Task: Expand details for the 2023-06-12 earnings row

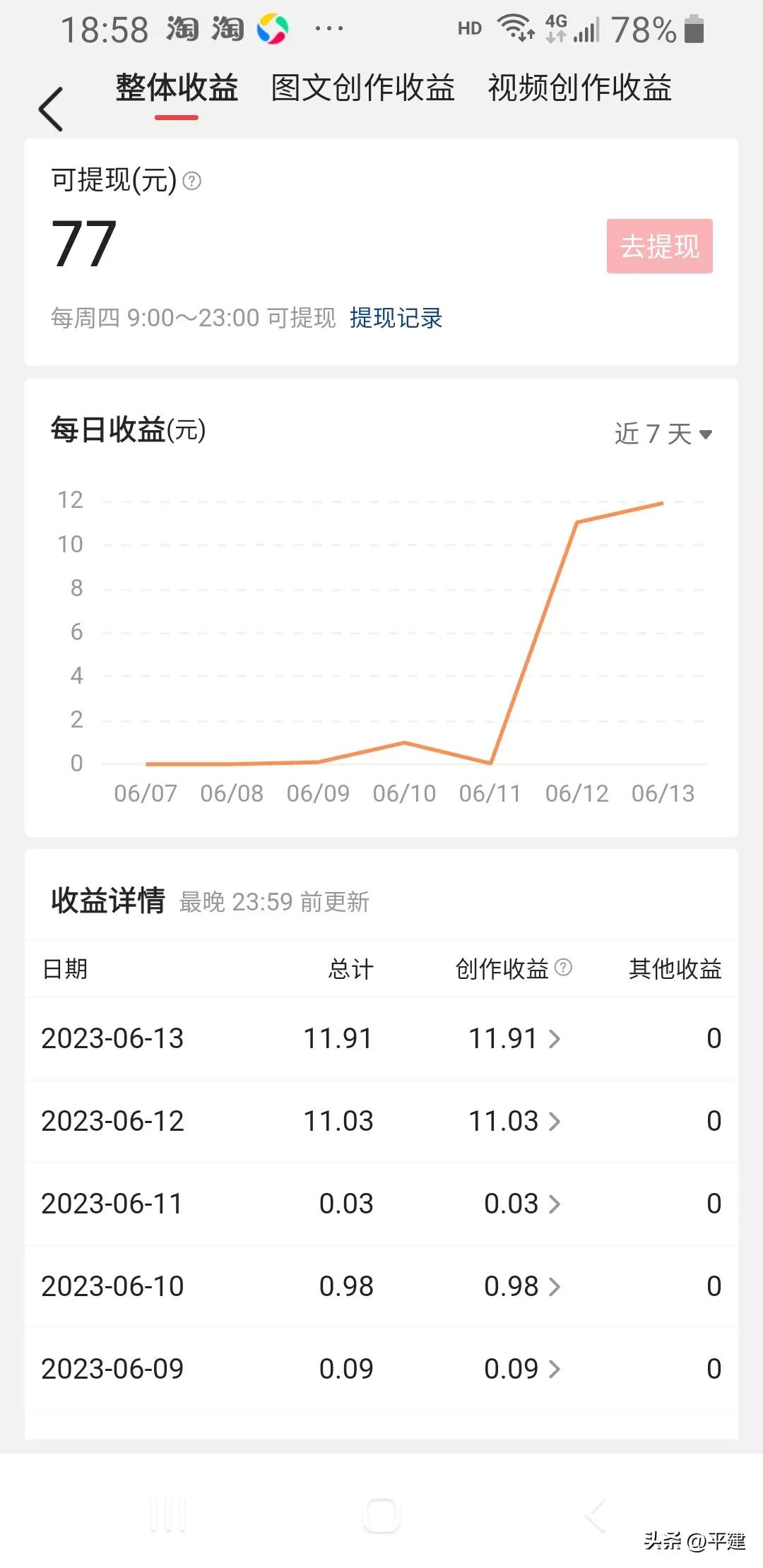Action: (555, 1121)
